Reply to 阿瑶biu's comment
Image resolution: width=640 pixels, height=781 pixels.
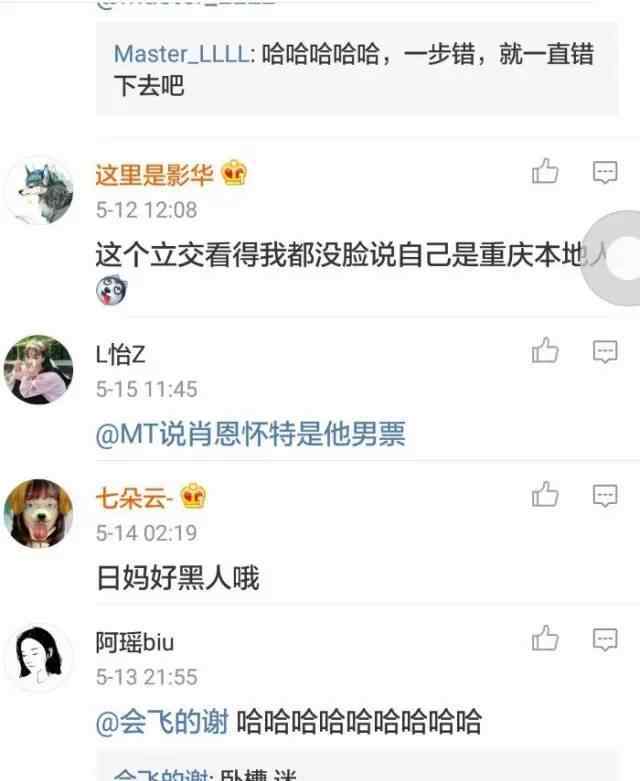tap(605, 638)
